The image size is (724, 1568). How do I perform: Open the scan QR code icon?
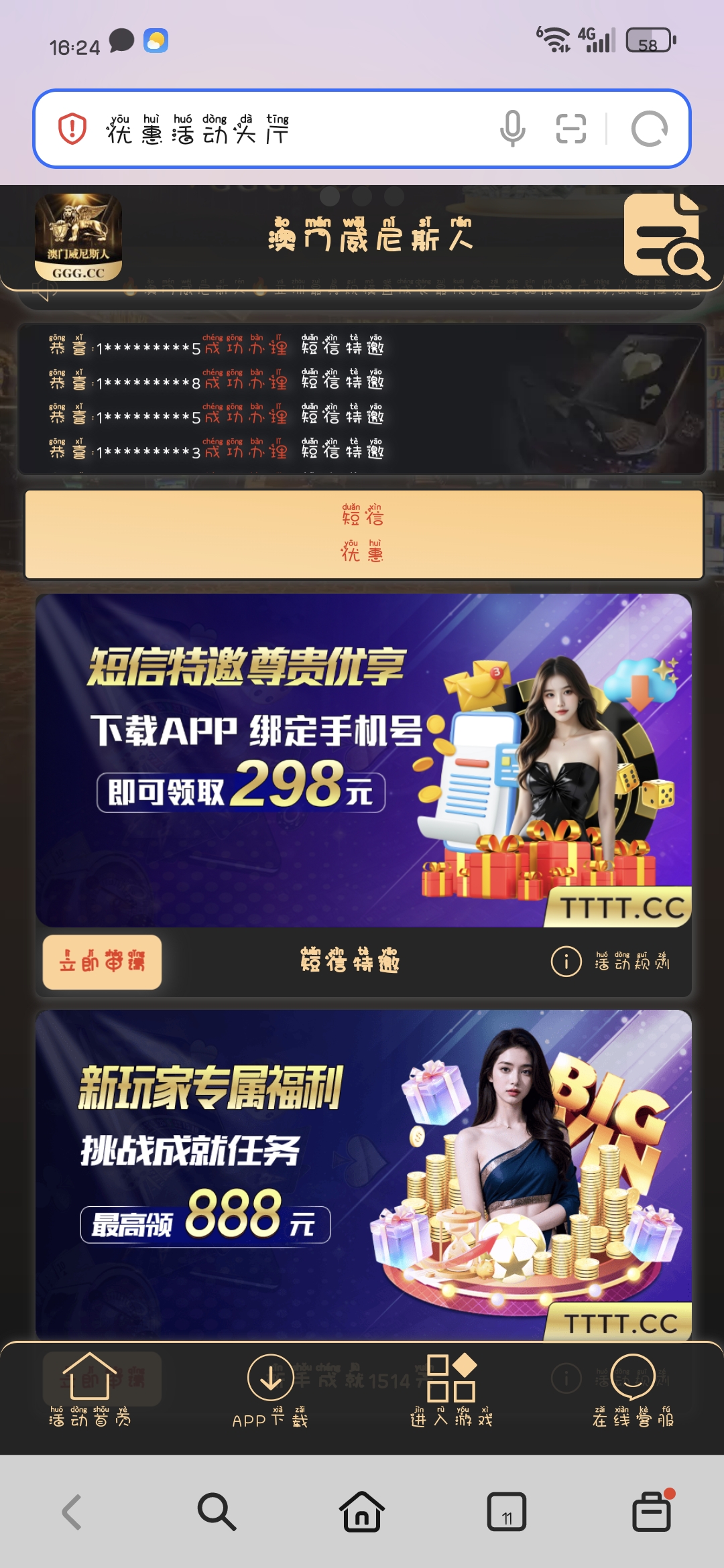click(x=570, y=129)
